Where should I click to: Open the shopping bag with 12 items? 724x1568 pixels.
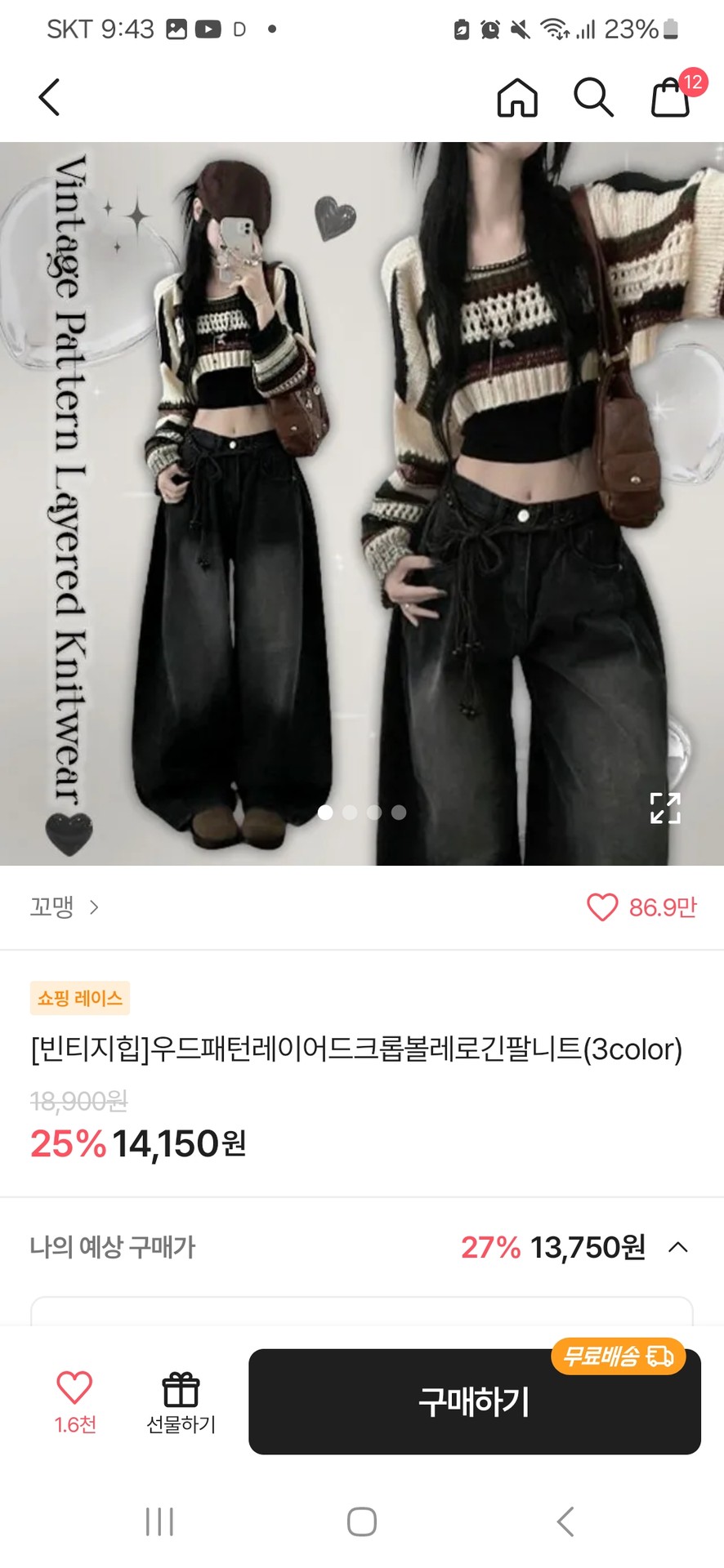click(x=671, y=97)
